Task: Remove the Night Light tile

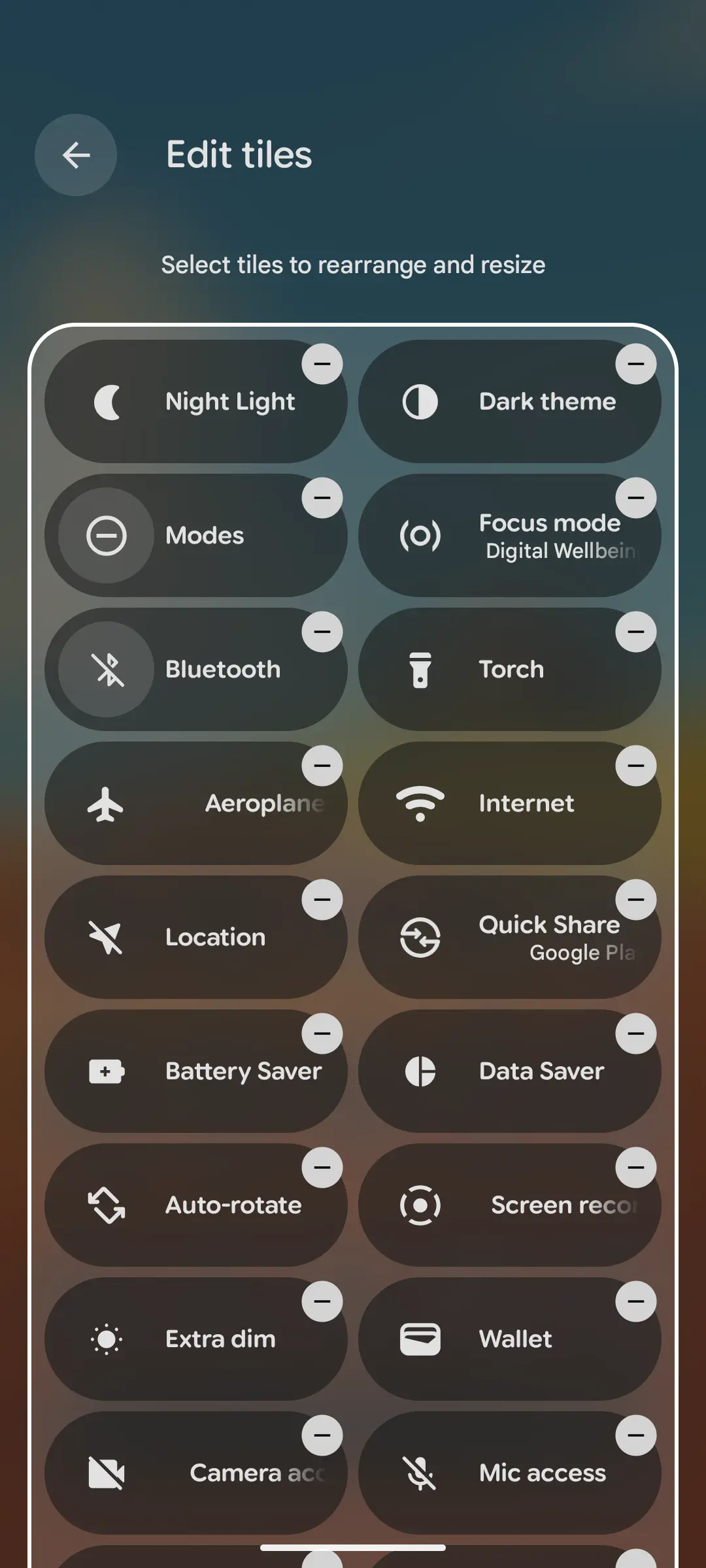Action: click(322, 363)
